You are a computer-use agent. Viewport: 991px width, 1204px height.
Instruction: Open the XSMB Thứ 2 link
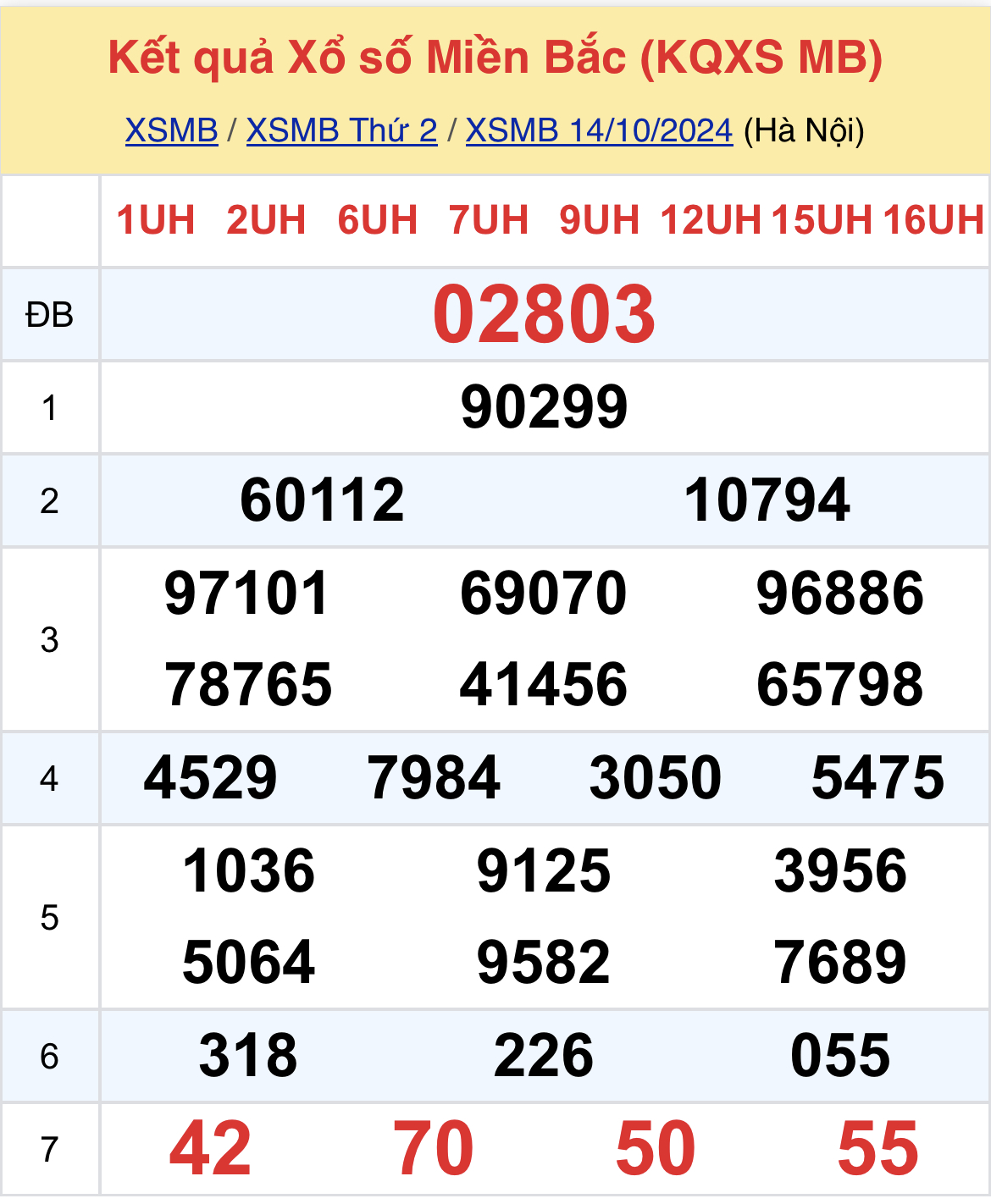coord(341,130)
